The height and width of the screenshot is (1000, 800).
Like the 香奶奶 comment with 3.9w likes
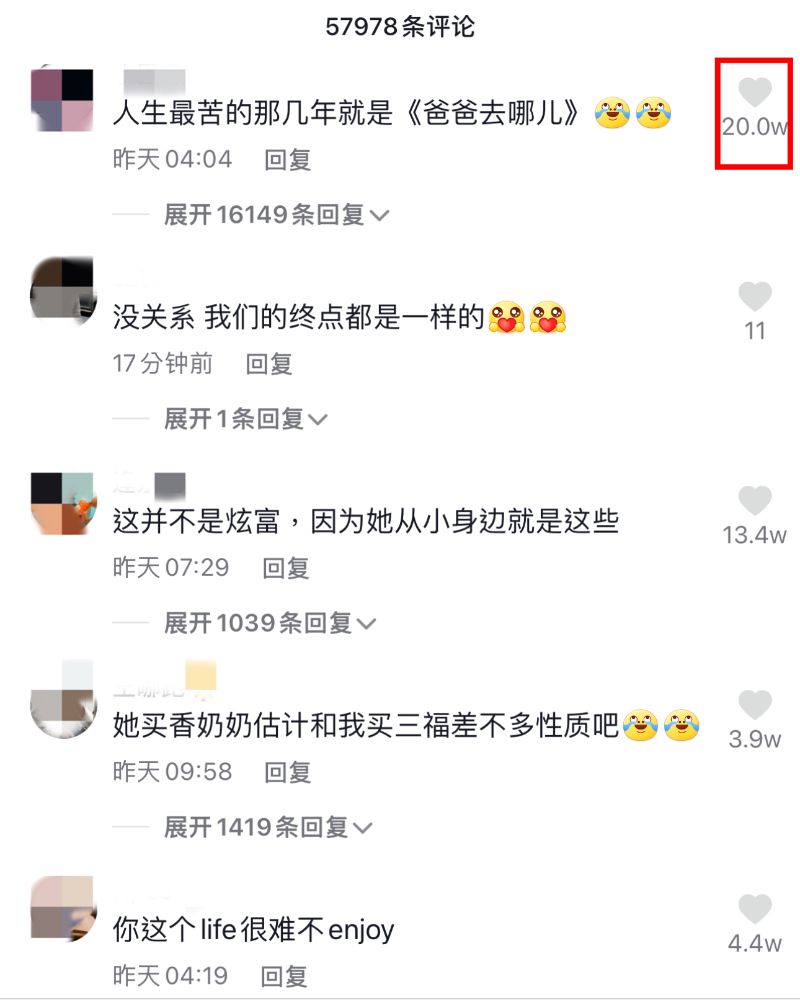point(755,705)
